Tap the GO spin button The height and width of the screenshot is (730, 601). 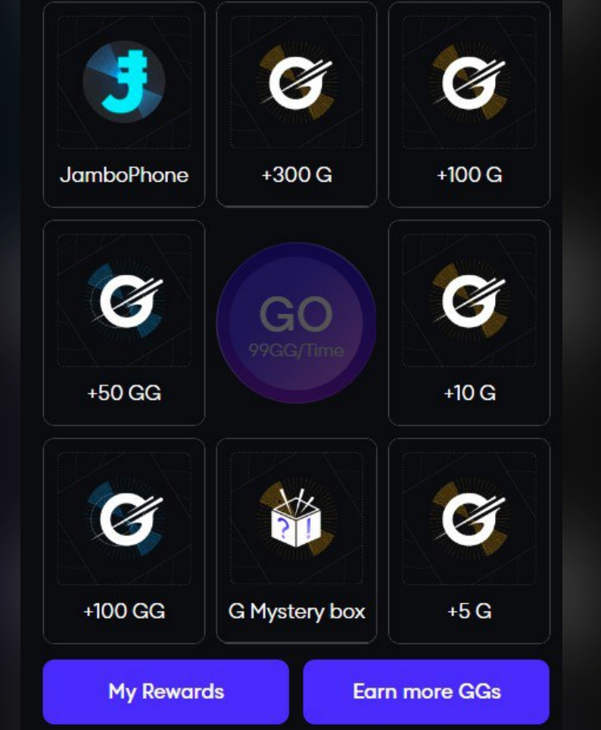296,322
